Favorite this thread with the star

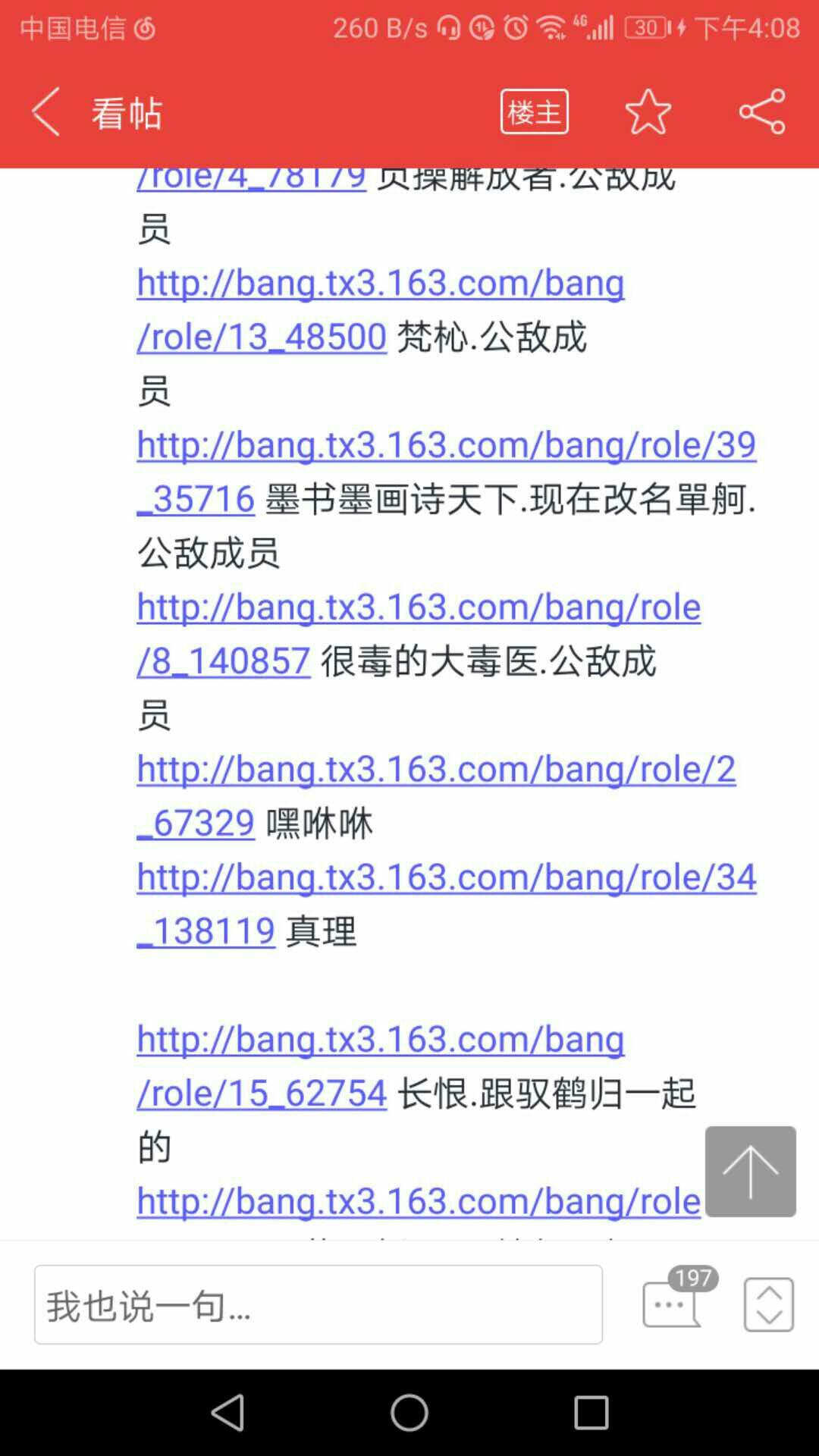click(648, 111)
